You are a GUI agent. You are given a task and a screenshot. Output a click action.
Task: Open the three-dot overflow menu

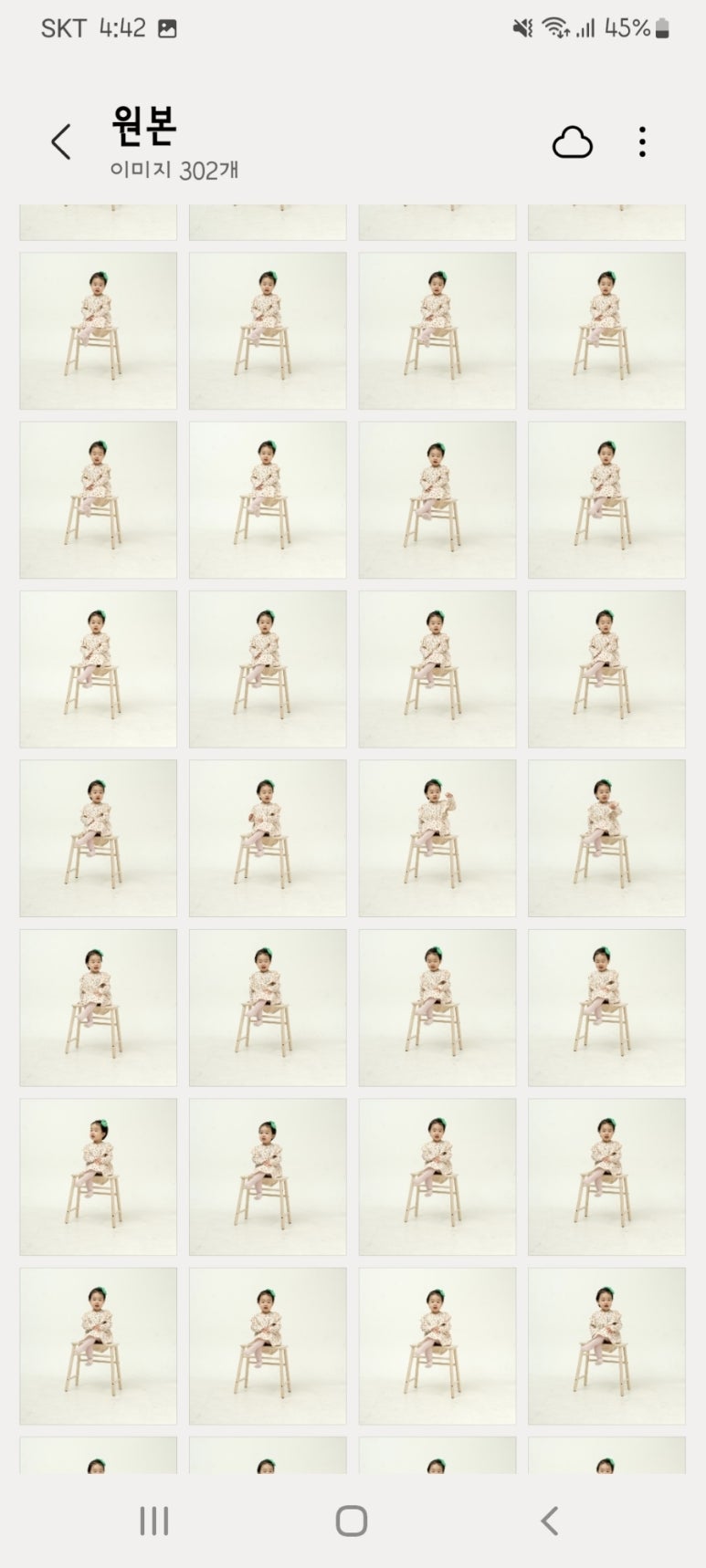(642, 142)
